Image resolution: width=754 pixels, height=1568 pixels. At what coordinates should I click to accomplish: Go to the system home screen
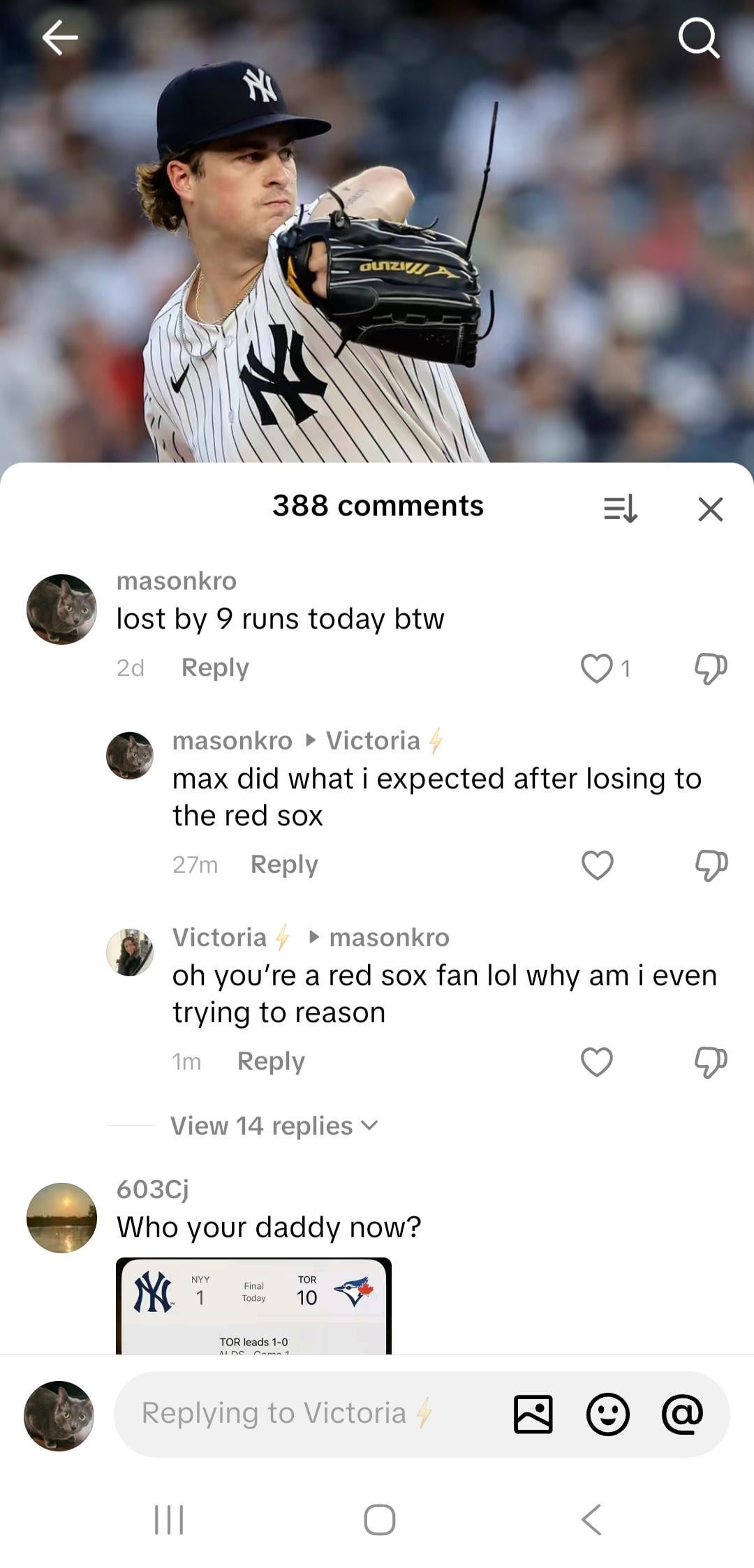click(379, 1519)
